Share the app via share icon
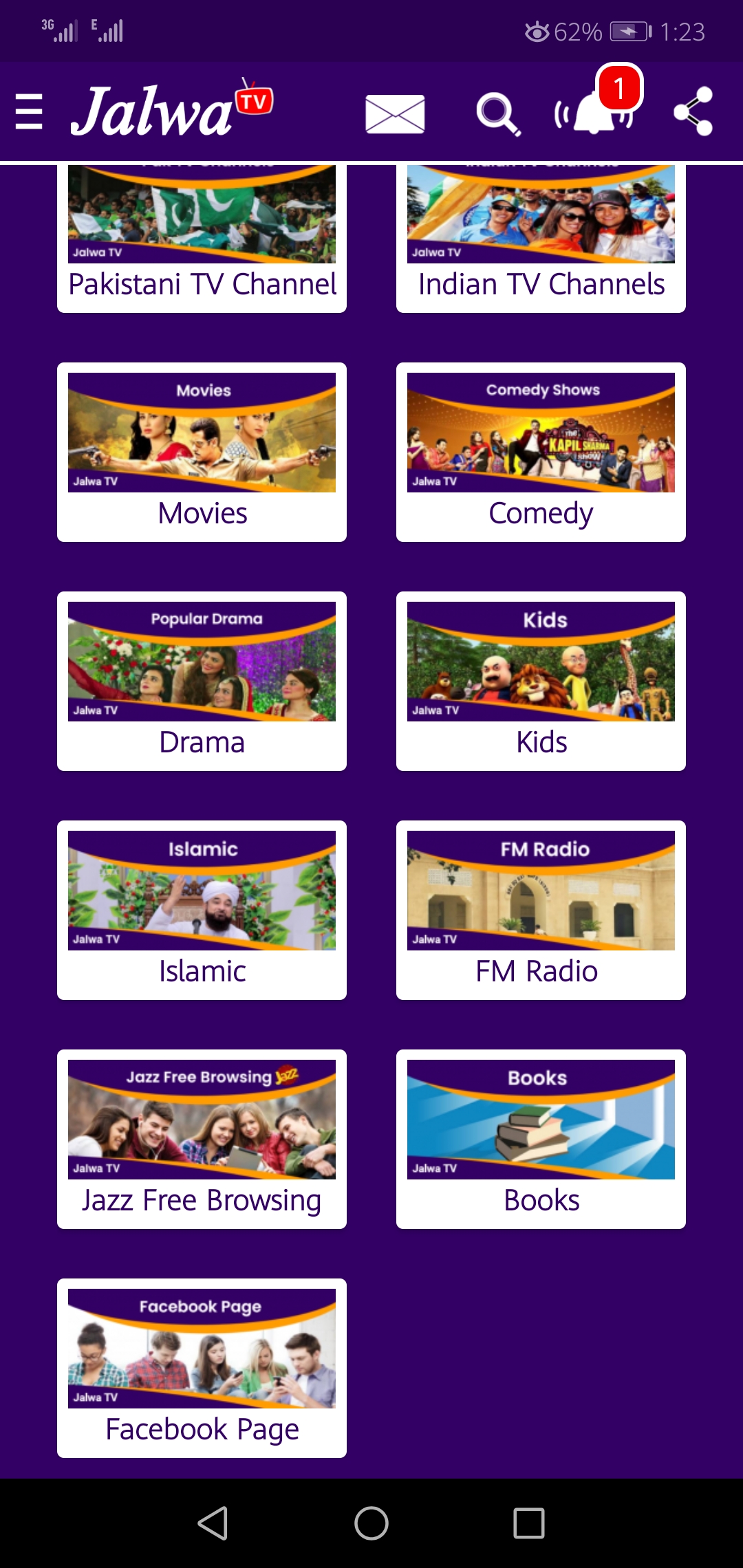The image size is (743, 1568). tap(693, 111)
